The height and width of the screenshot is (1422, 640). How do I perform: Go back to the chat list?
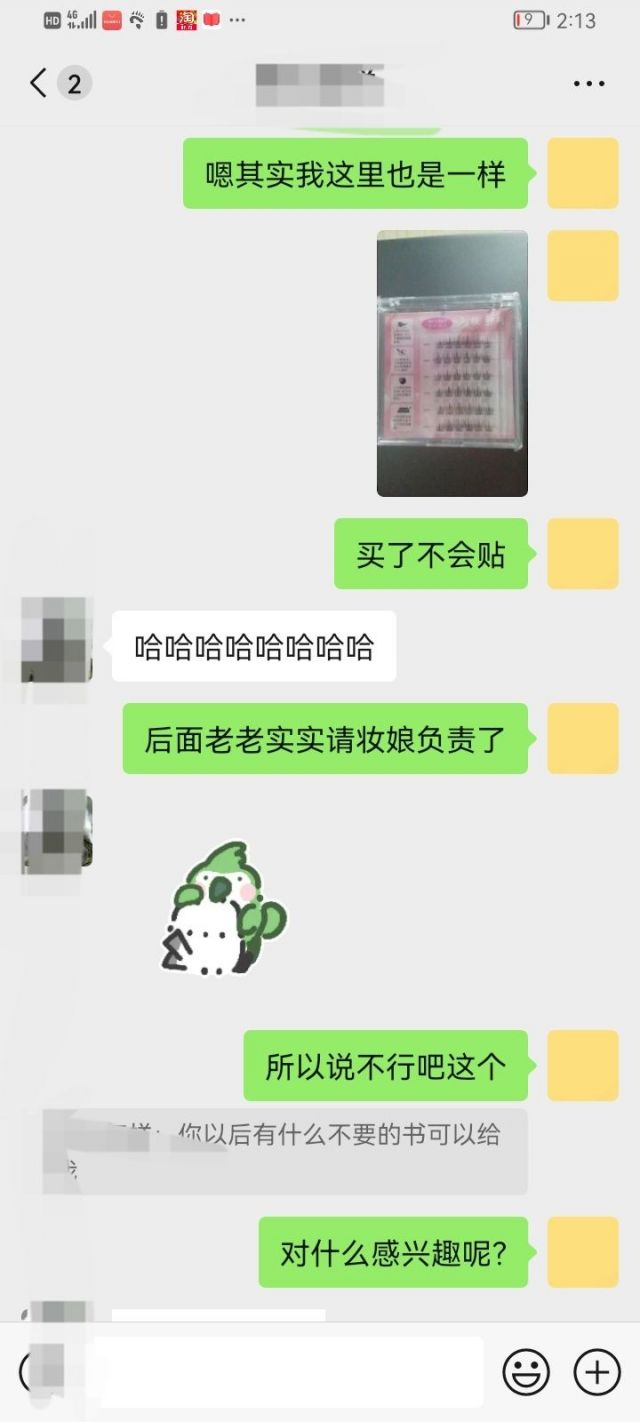point(40,83)
